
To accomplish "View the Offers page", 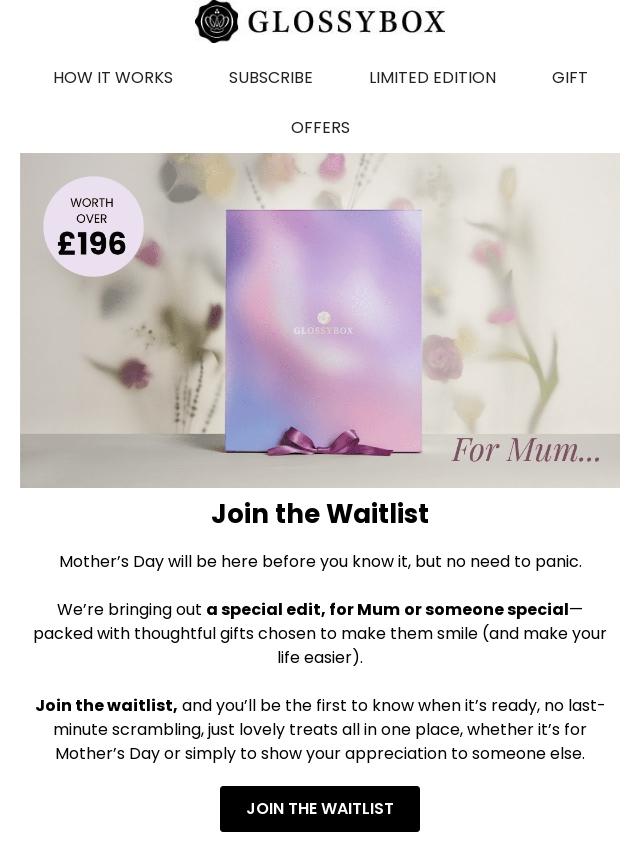I will [320, 128].
